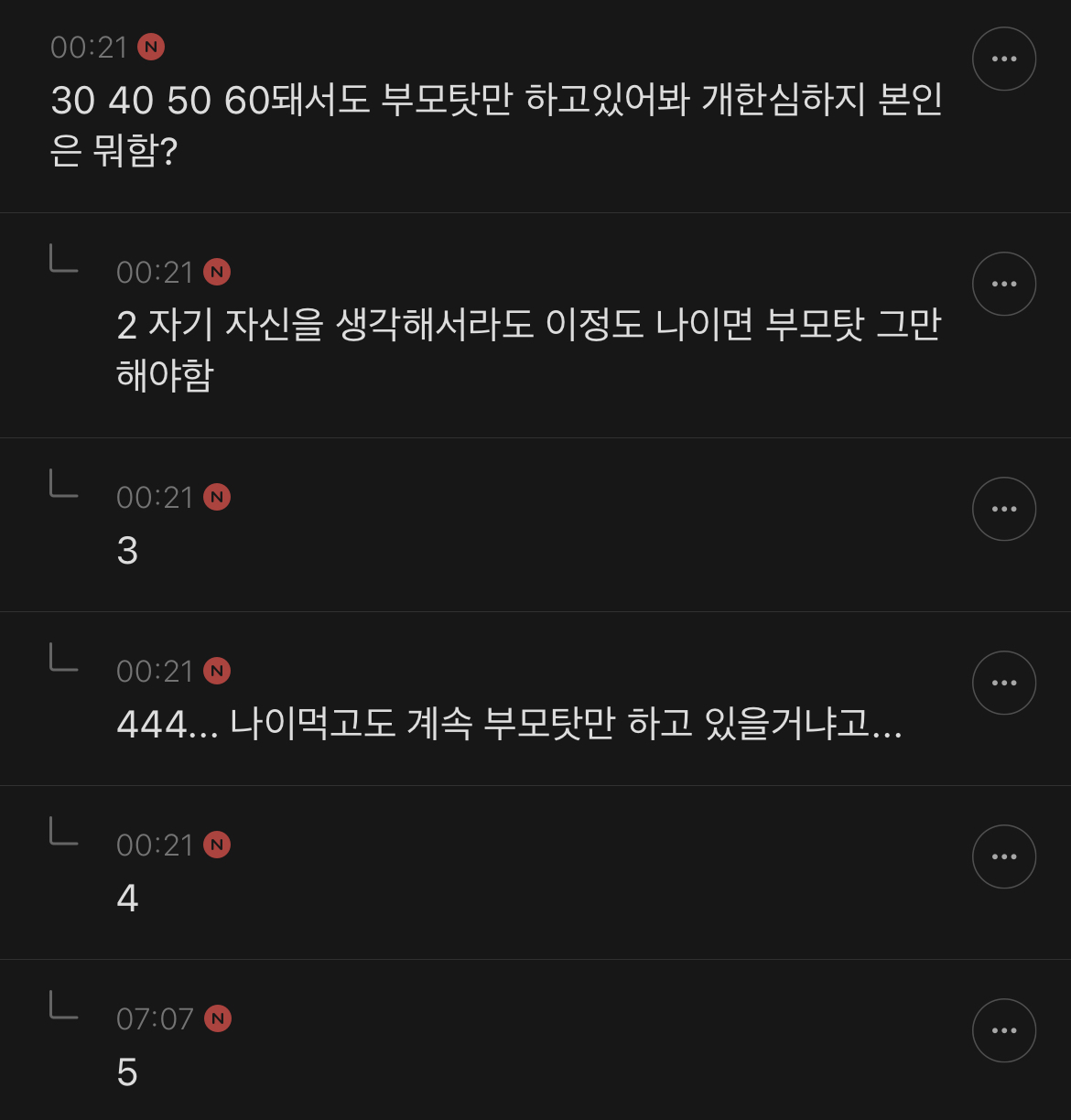Click the N badge beside the reply '3'
The width and height of the screenshot is (1071, 1120).
tap(217, 497)
